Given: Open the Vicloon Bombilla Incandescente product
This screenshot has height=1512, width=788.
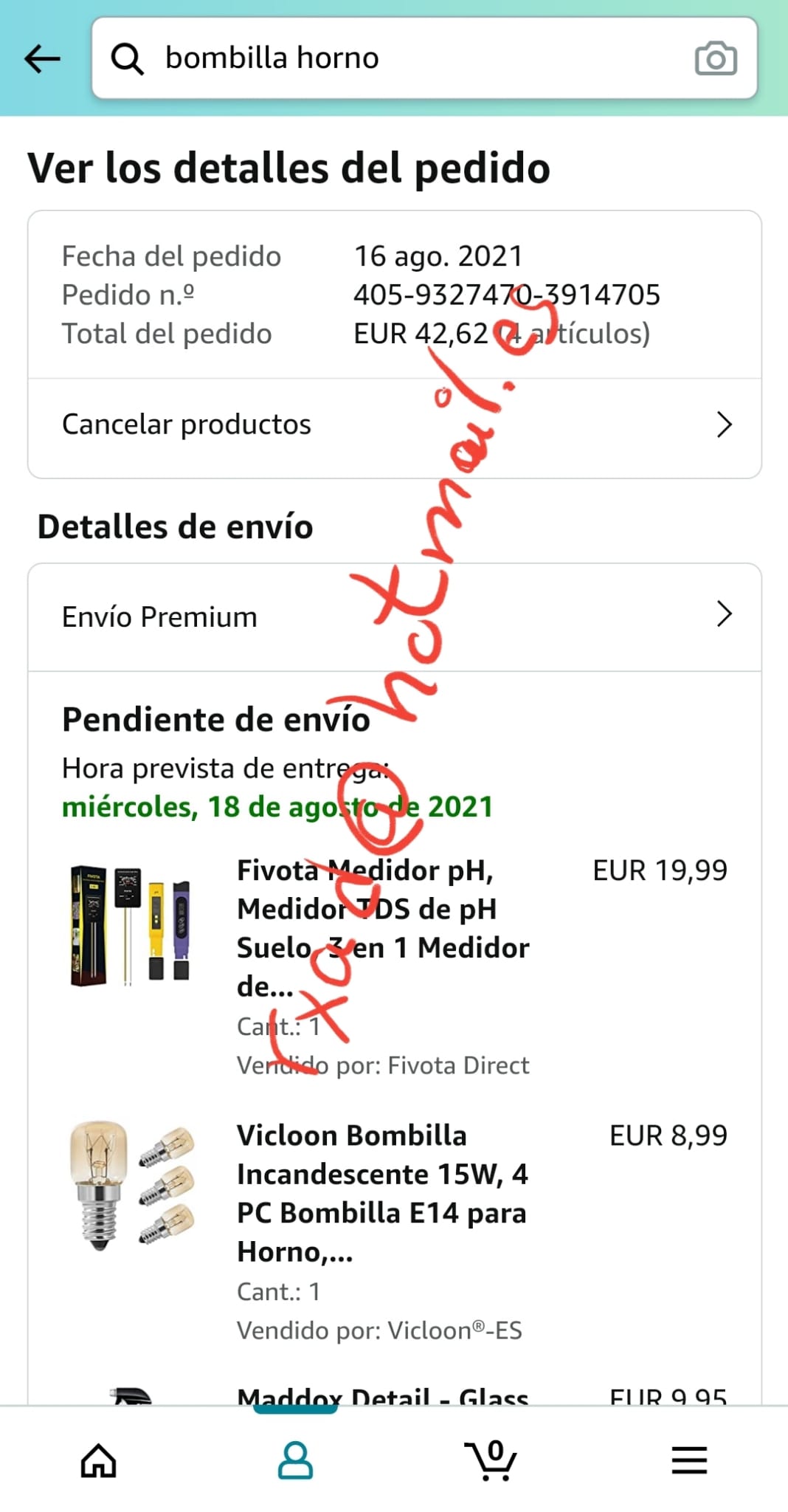Looking at the screenshot, I should point(382,1192).
